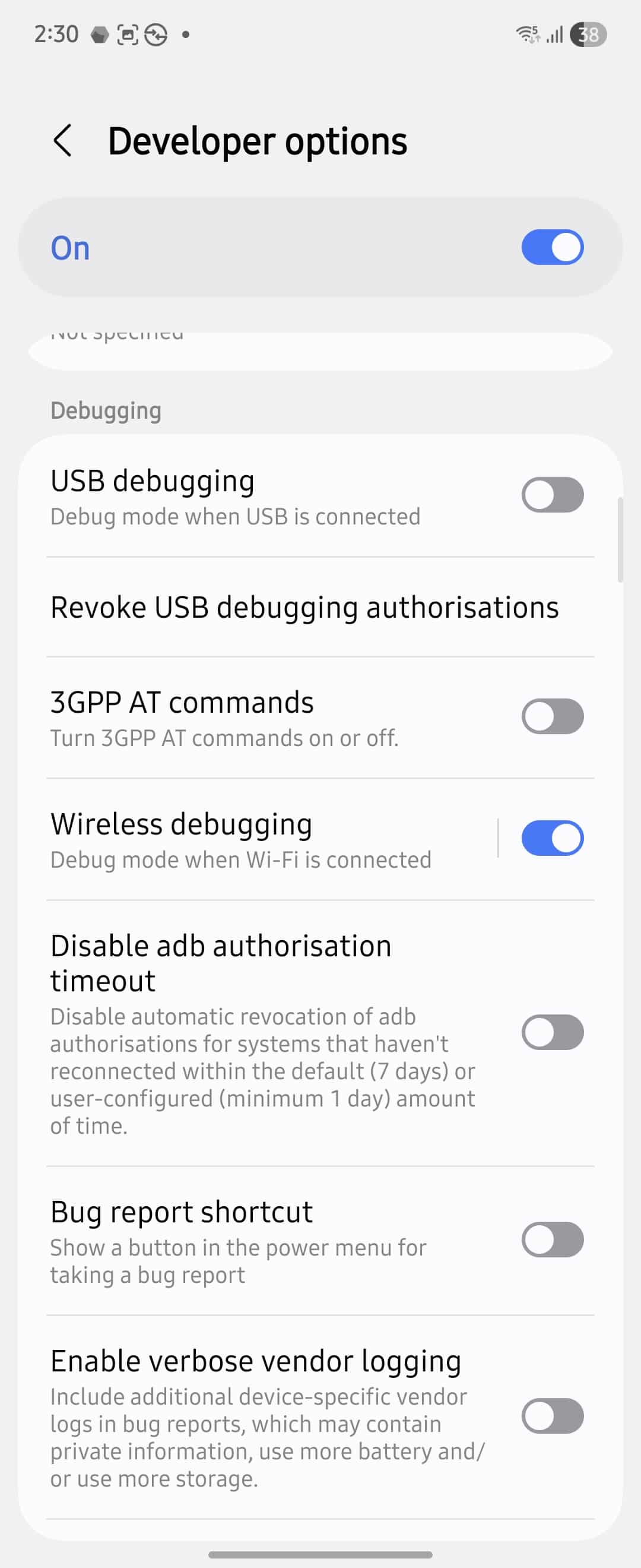This screenshot has width=641, height=1568.
Task: Enable Disable adb authorisation timeout
Action: tap(552, 1032)
